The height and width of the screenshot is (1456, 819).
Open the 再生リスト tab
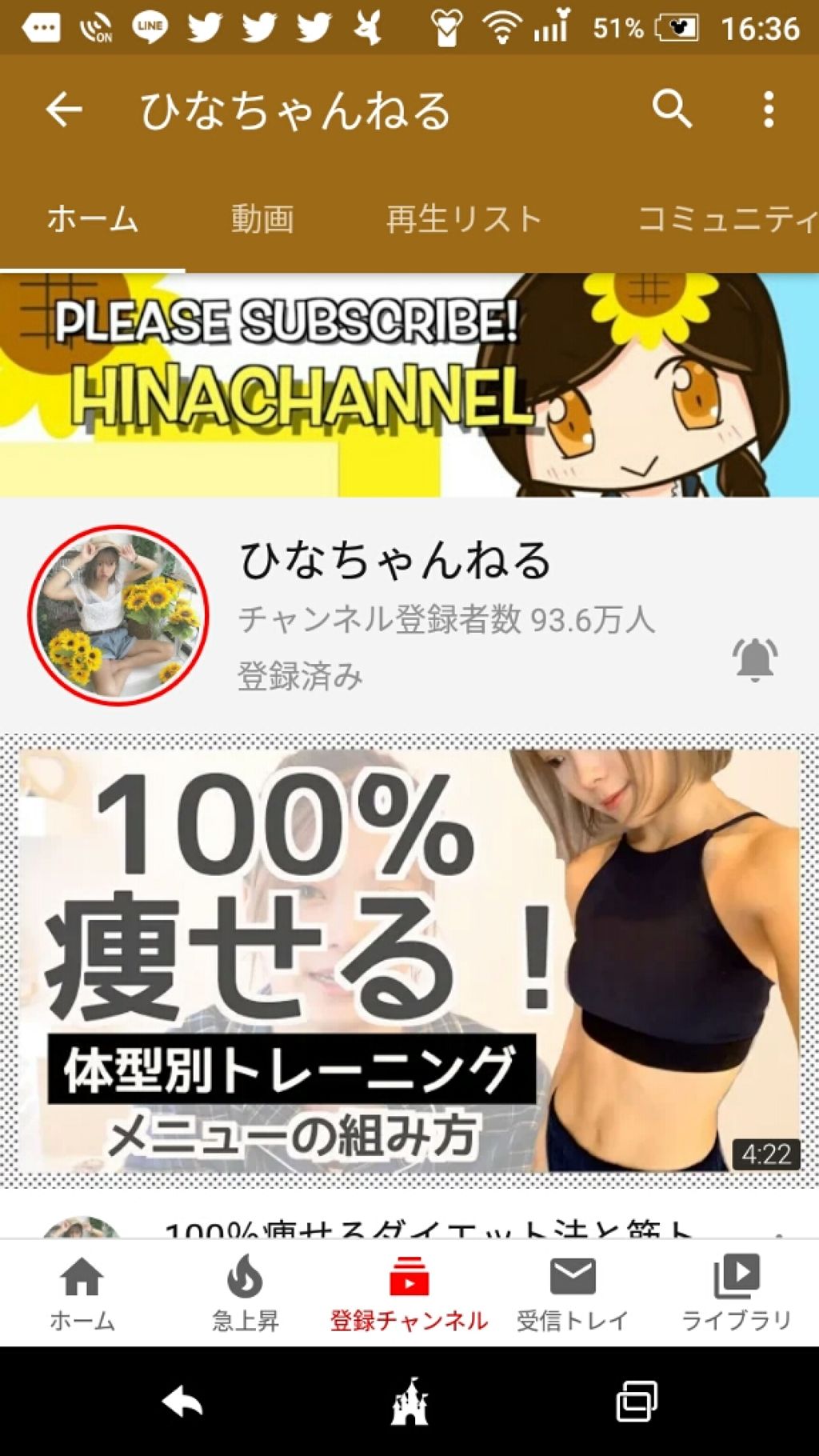[x=464, y=219]
